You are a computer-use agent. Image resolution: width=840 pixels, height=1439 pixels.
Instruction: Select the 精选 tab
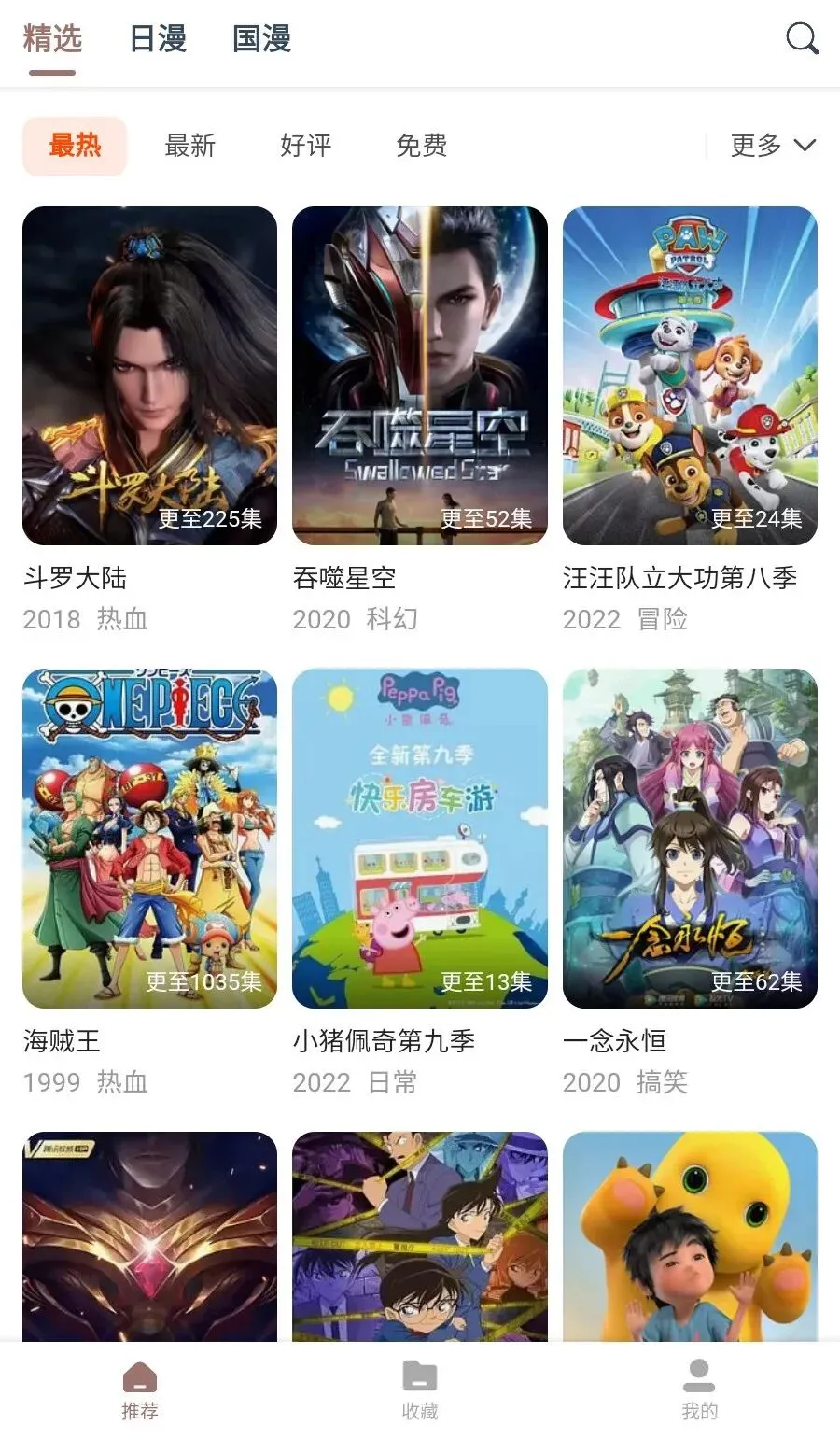coord(52,39)
